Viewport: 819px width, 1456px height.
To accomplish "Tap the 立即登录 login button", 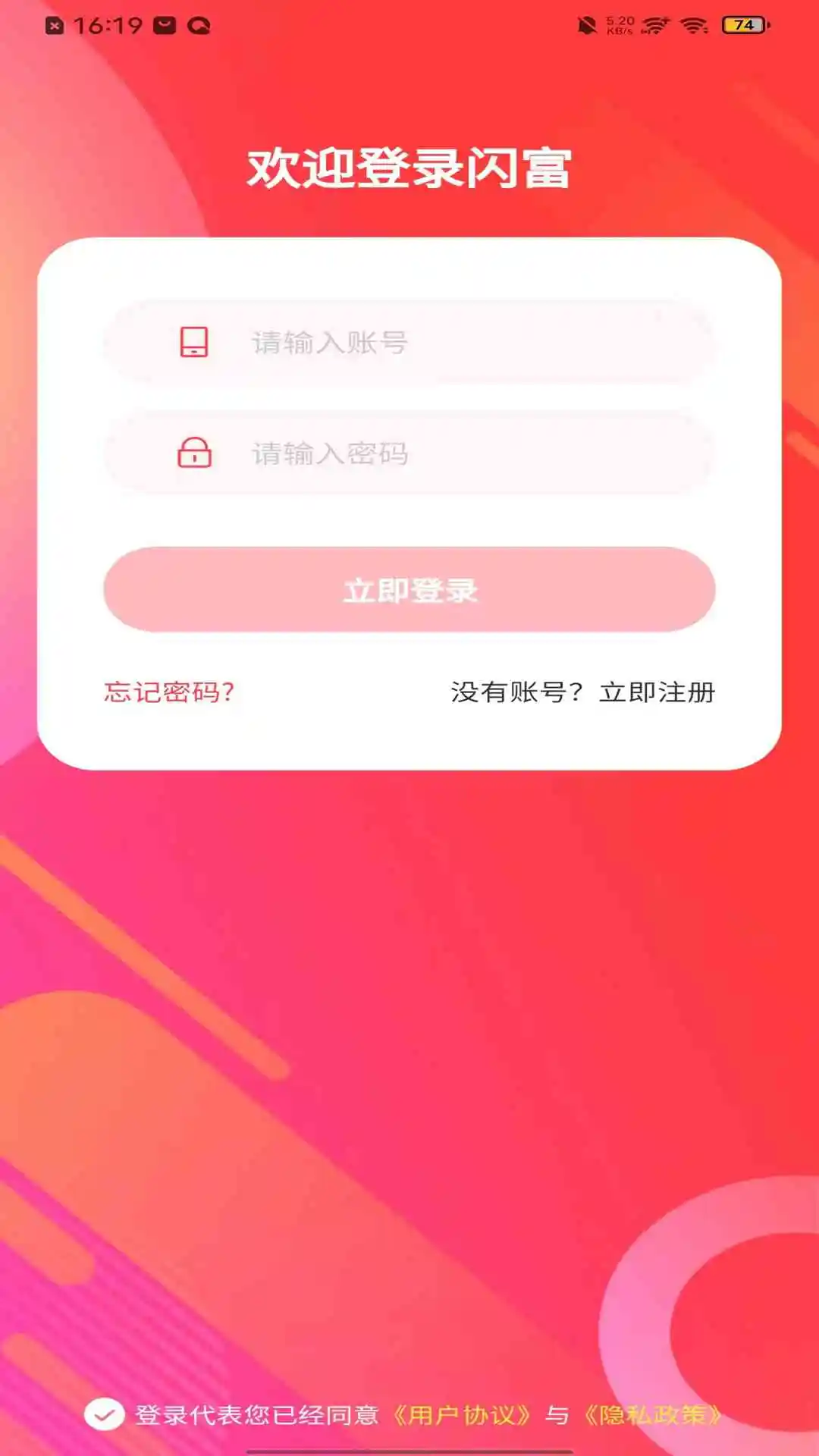I will (409, 590).
